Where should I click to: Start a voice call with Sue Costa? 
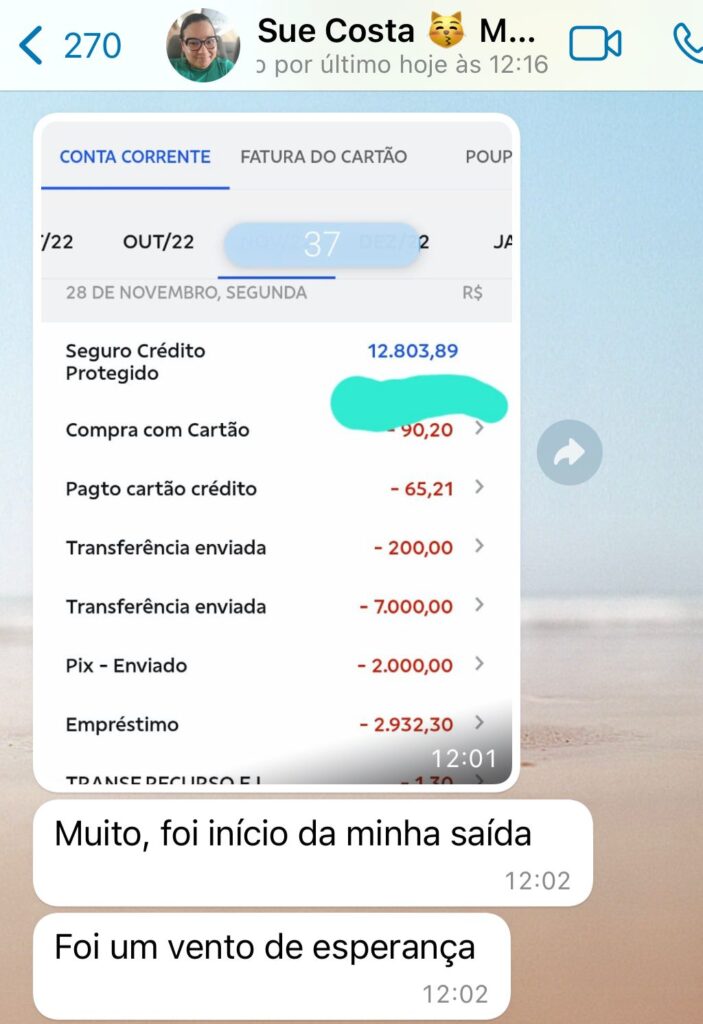tap(688, 43)
